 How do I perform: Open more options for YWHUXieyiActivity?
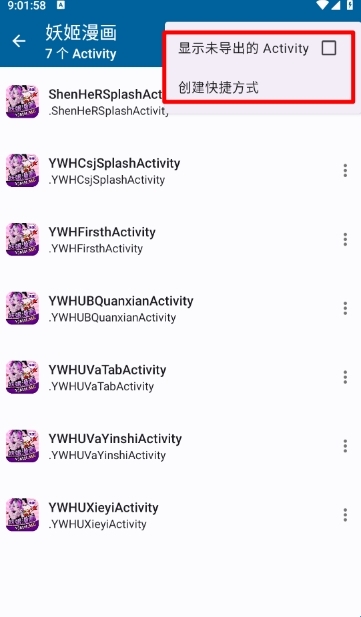[345, 515]
